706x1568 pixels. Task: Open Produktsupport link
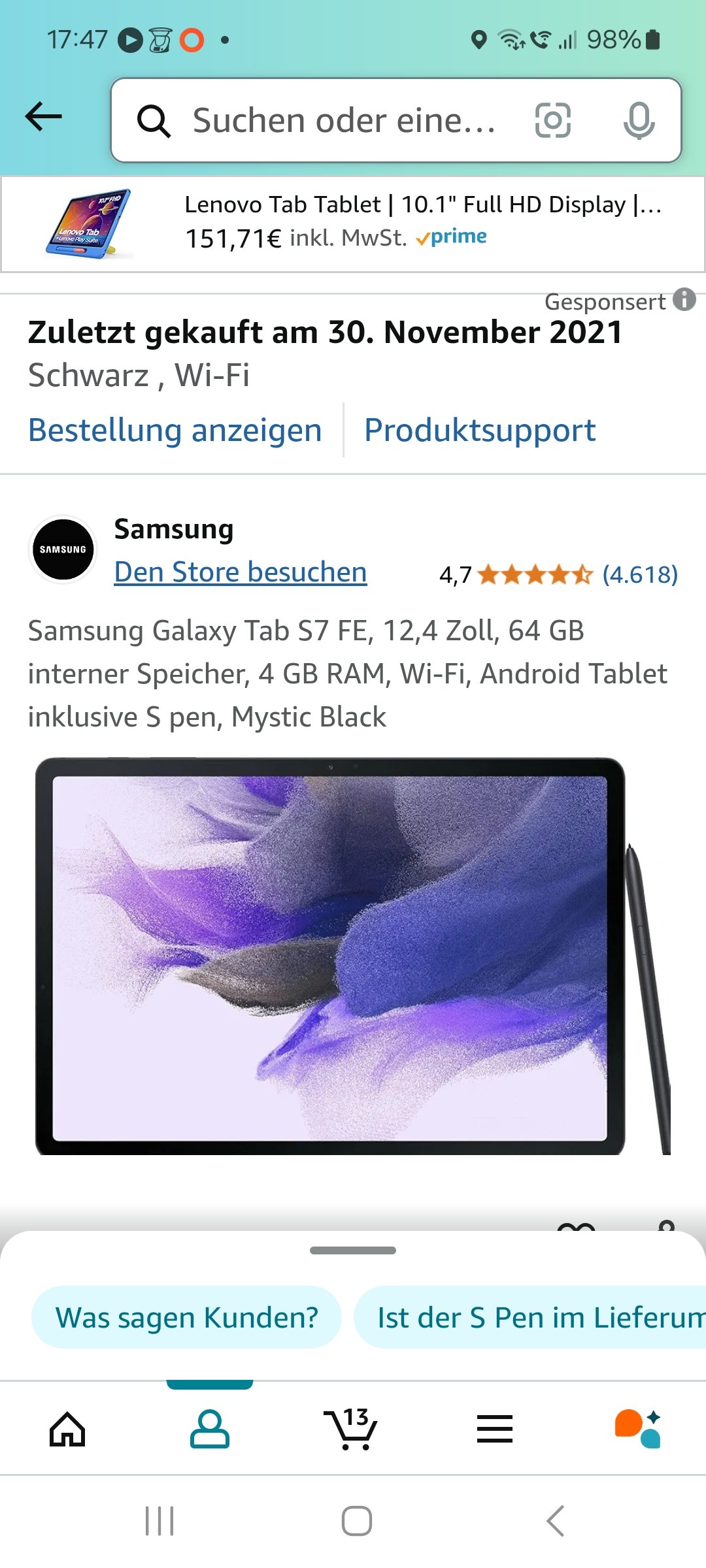[x=480, y=431]
